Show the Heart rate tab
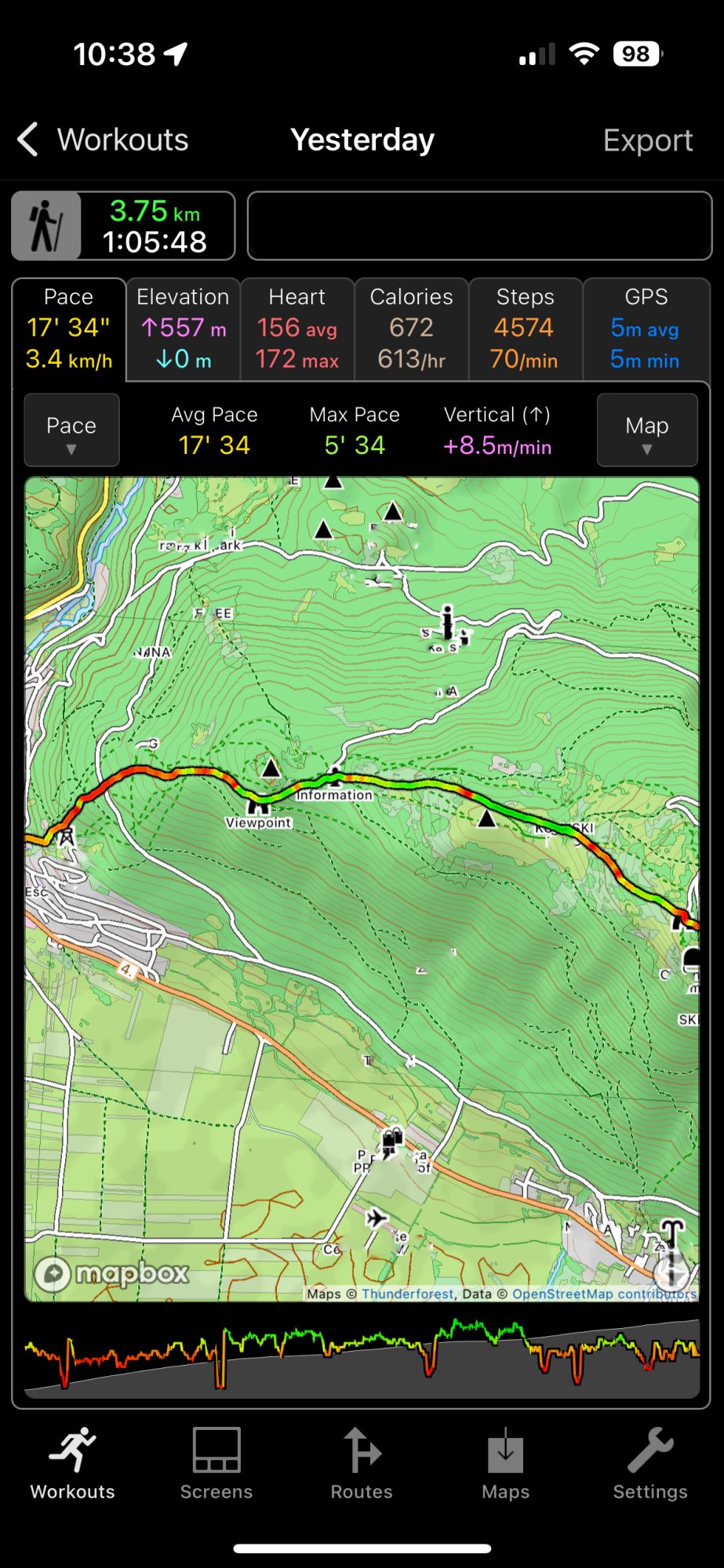 point(297,328)
